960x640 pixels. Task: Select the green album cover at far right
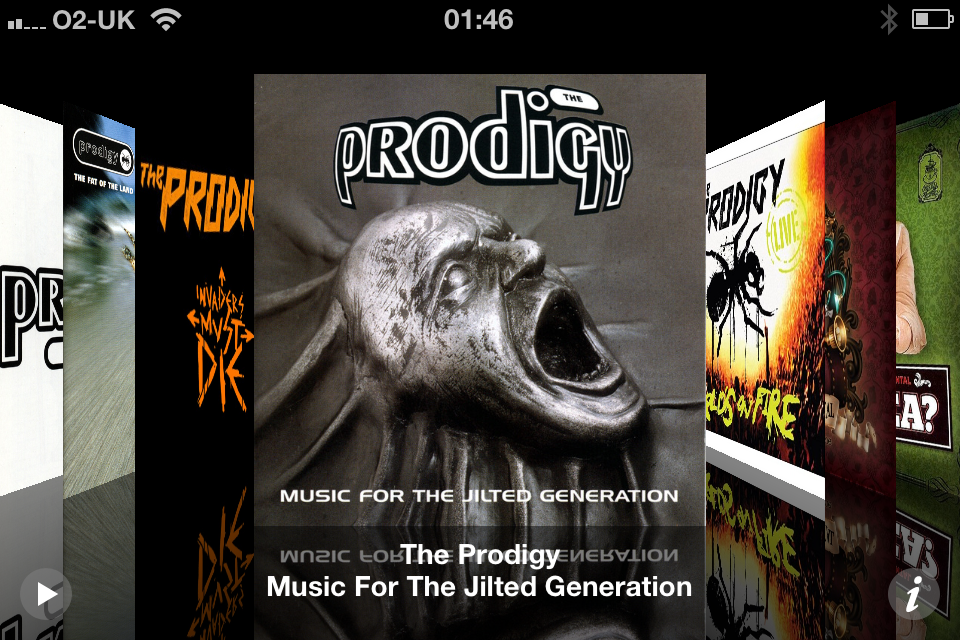tap(928, 300)
